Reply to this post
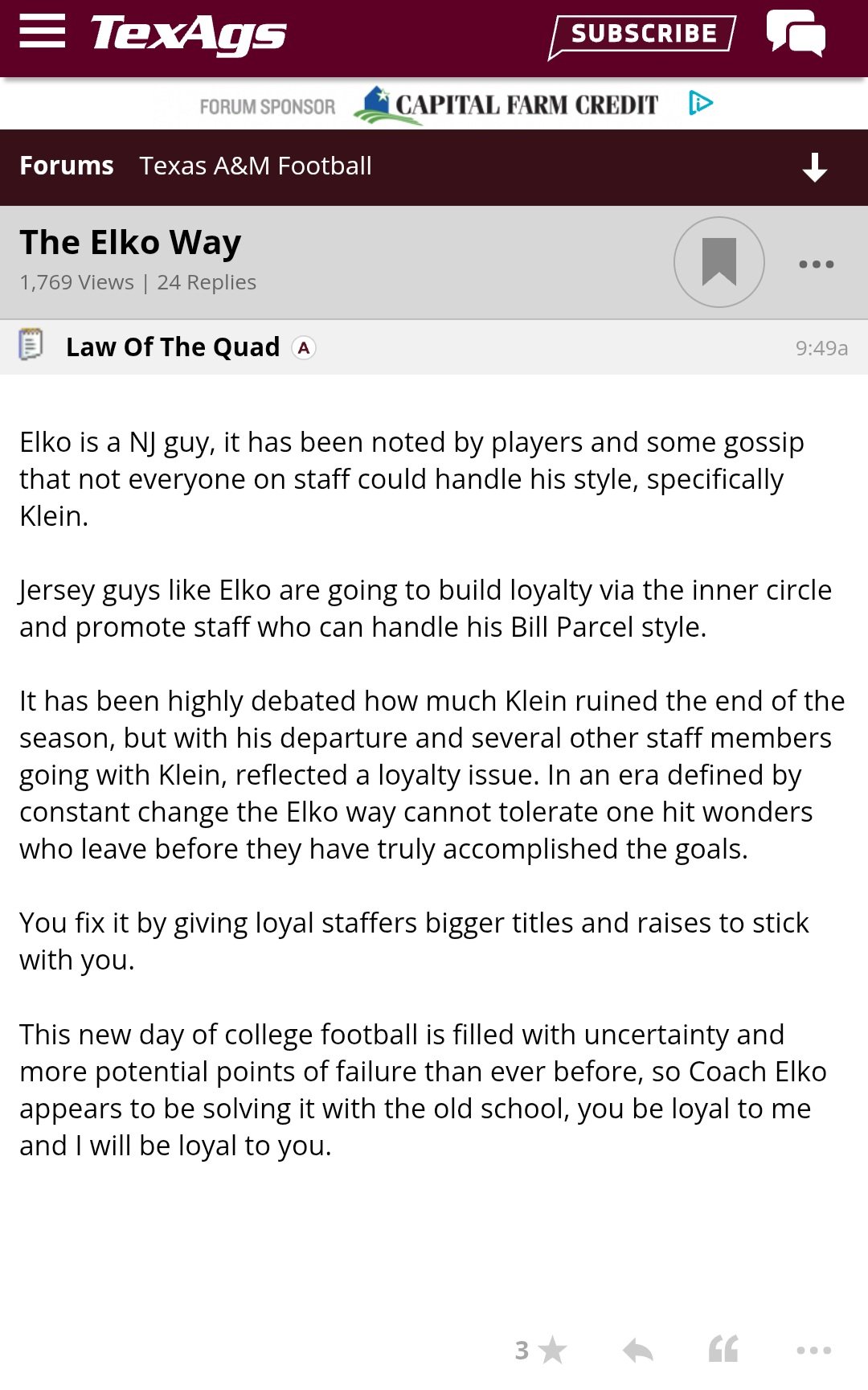868x1390 pixels. click(638, 1350)
